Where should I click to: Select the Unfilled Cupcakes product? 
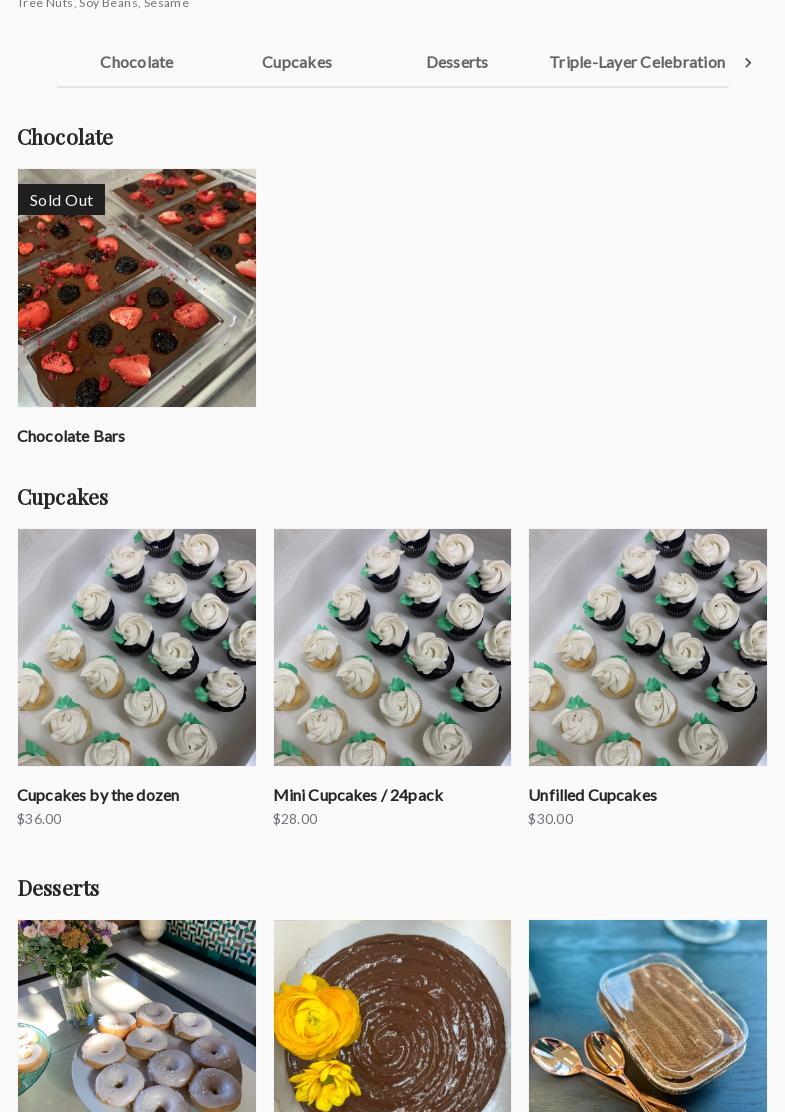648,648
